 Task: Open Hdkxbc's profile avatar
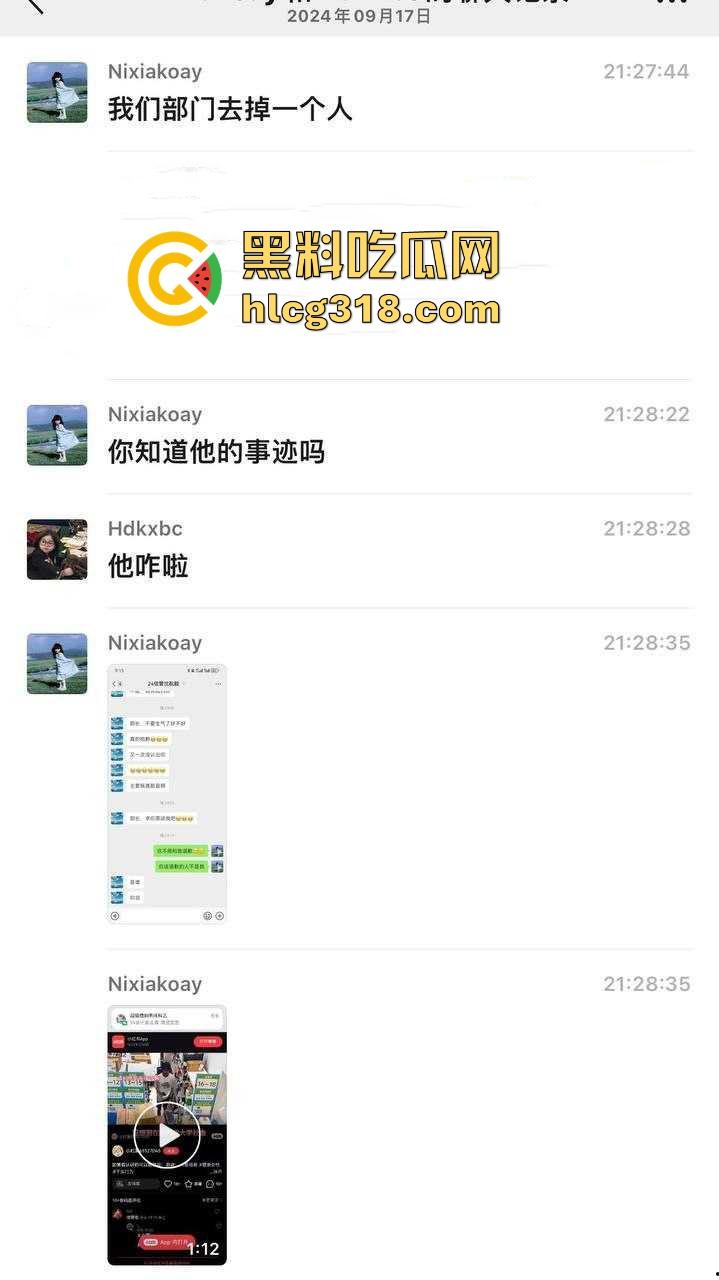[57, 549]
